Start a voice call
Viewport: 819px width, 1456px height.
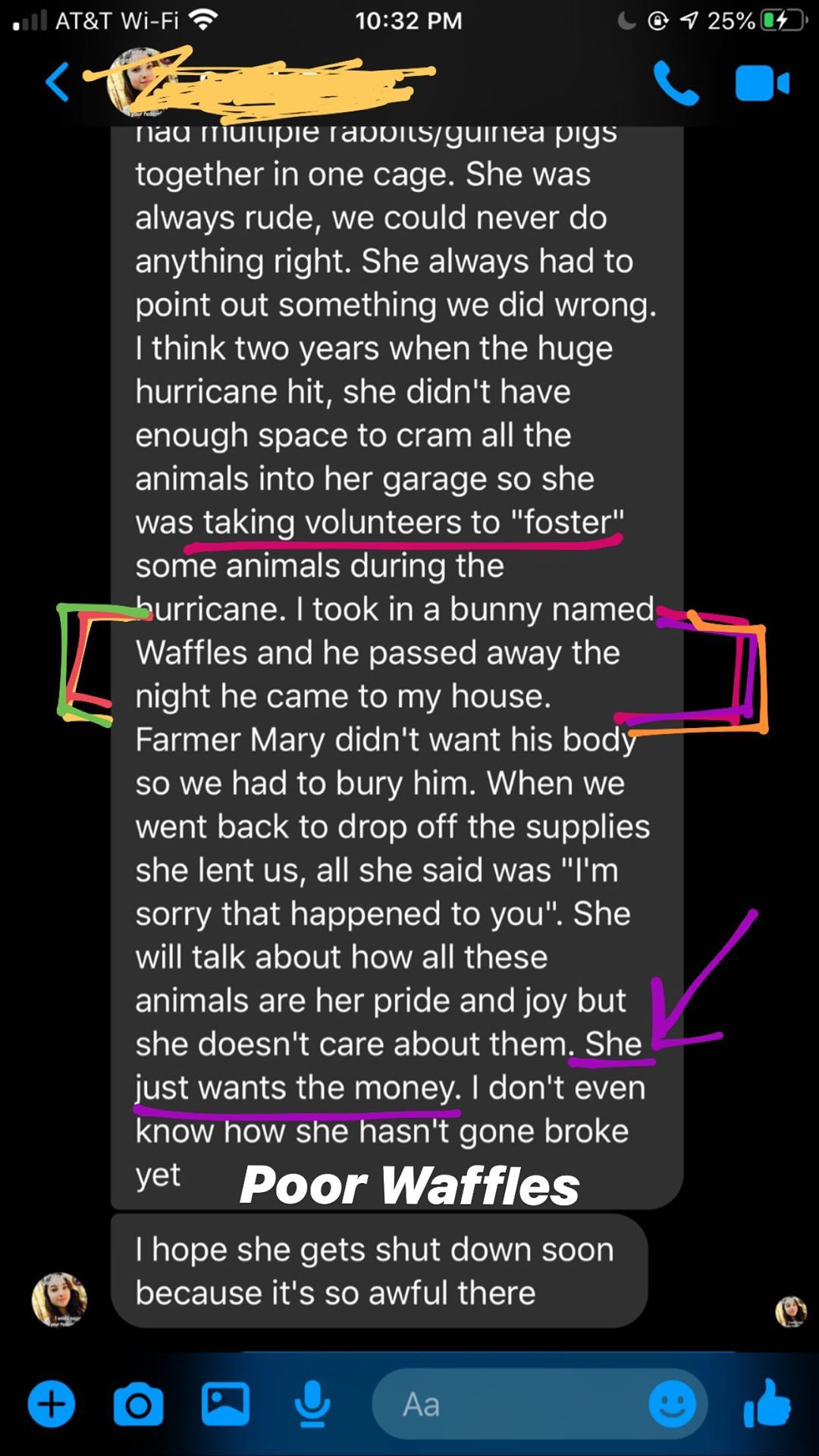675,83
